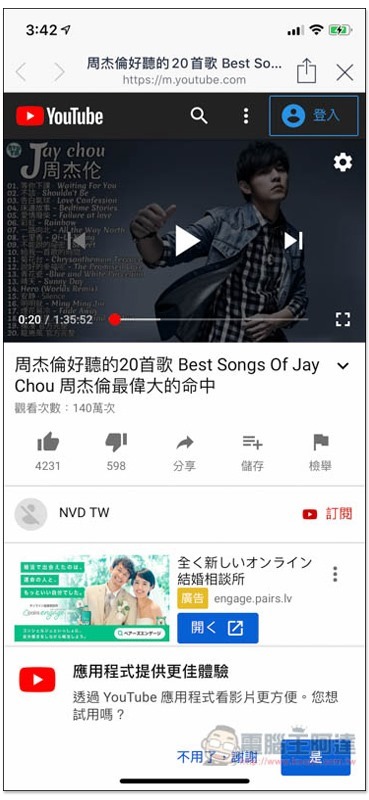Viewport: 369px width, 800px height.
Task: Report the video via 檢舉
Action: [321, 452]
